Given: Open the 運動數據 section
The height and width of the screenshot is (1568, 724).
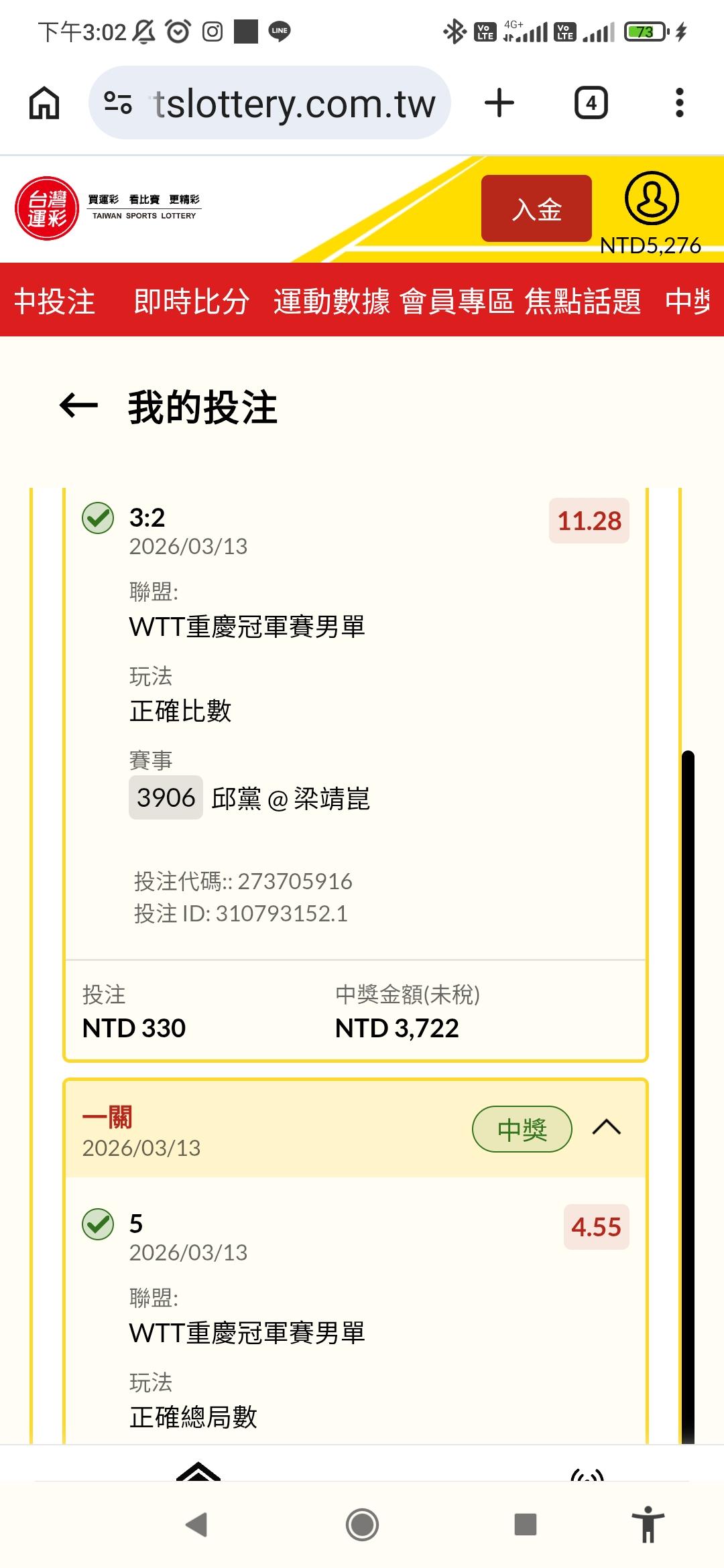Looking at the screenshot, I should pos(331,301).
